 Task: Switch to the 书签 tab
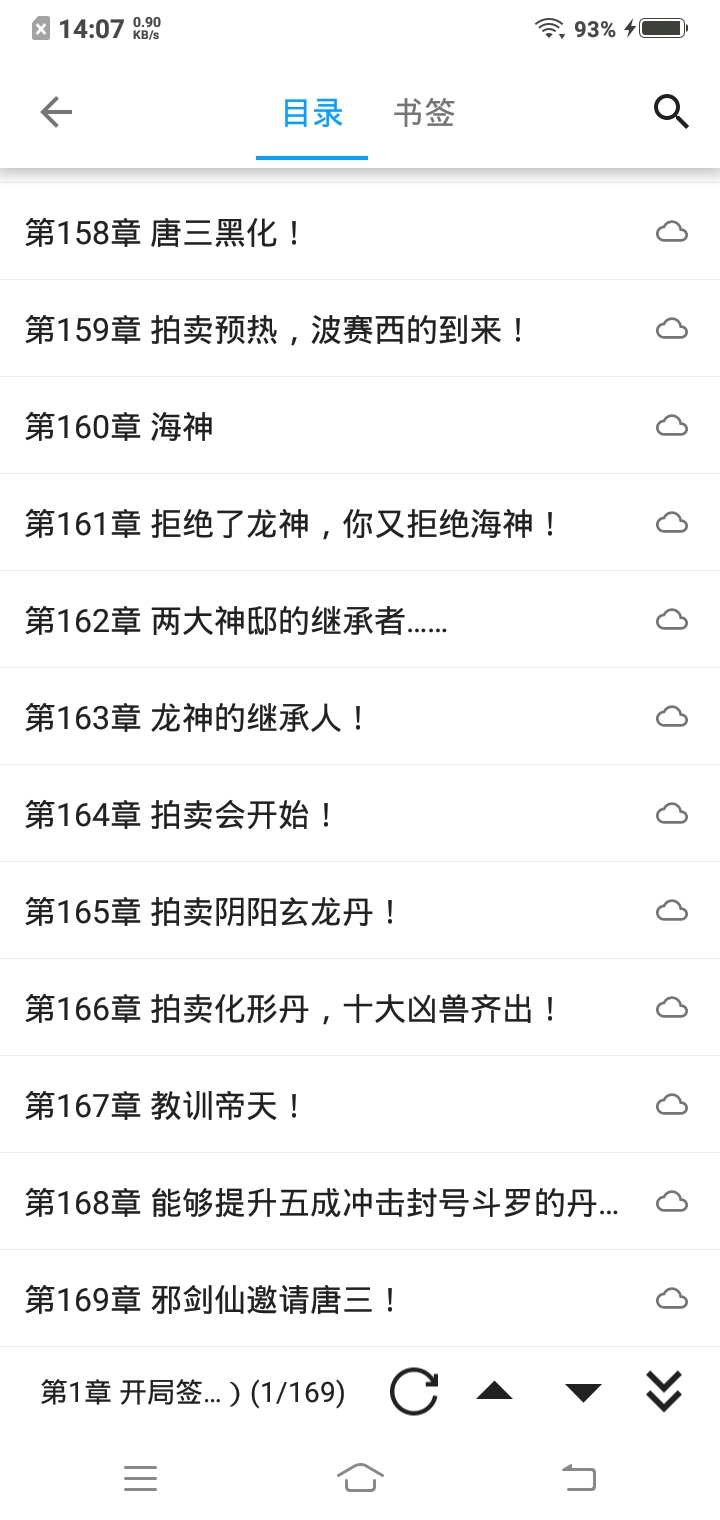tap(424, 113)
